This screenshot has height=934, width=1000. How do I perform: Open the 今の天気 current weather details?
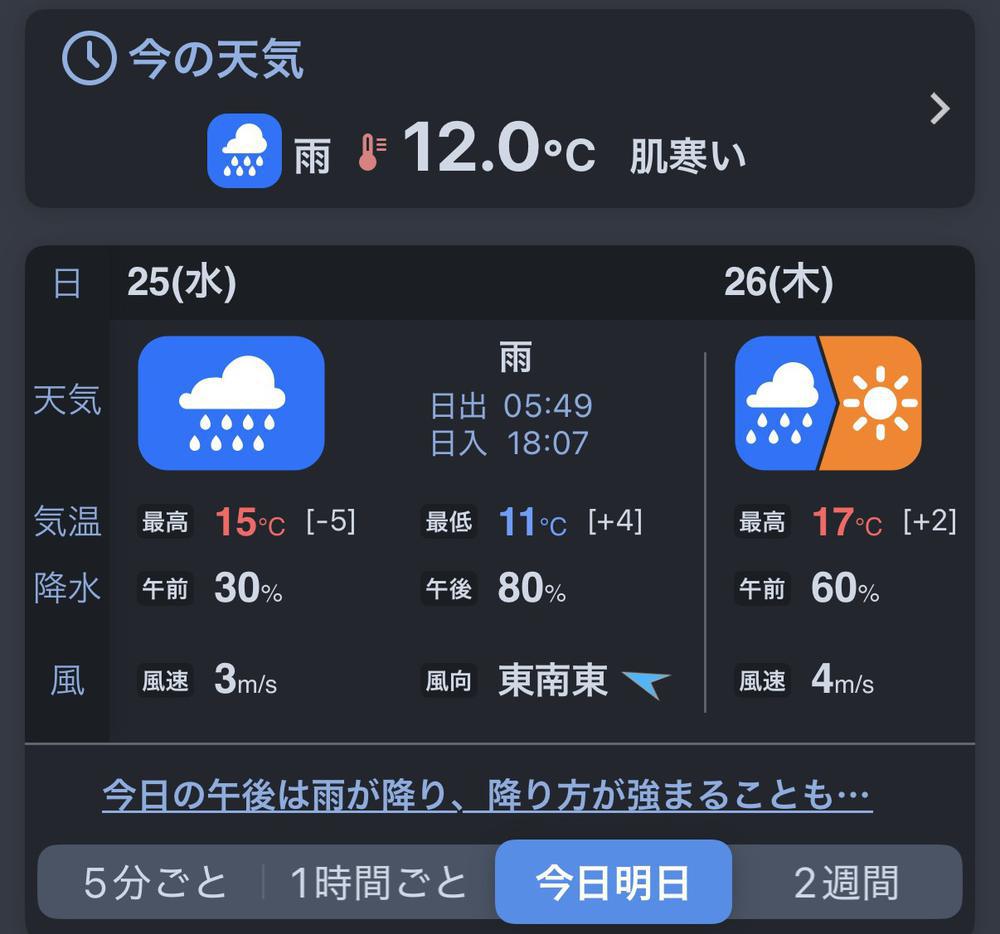click(x=938, y=108)
